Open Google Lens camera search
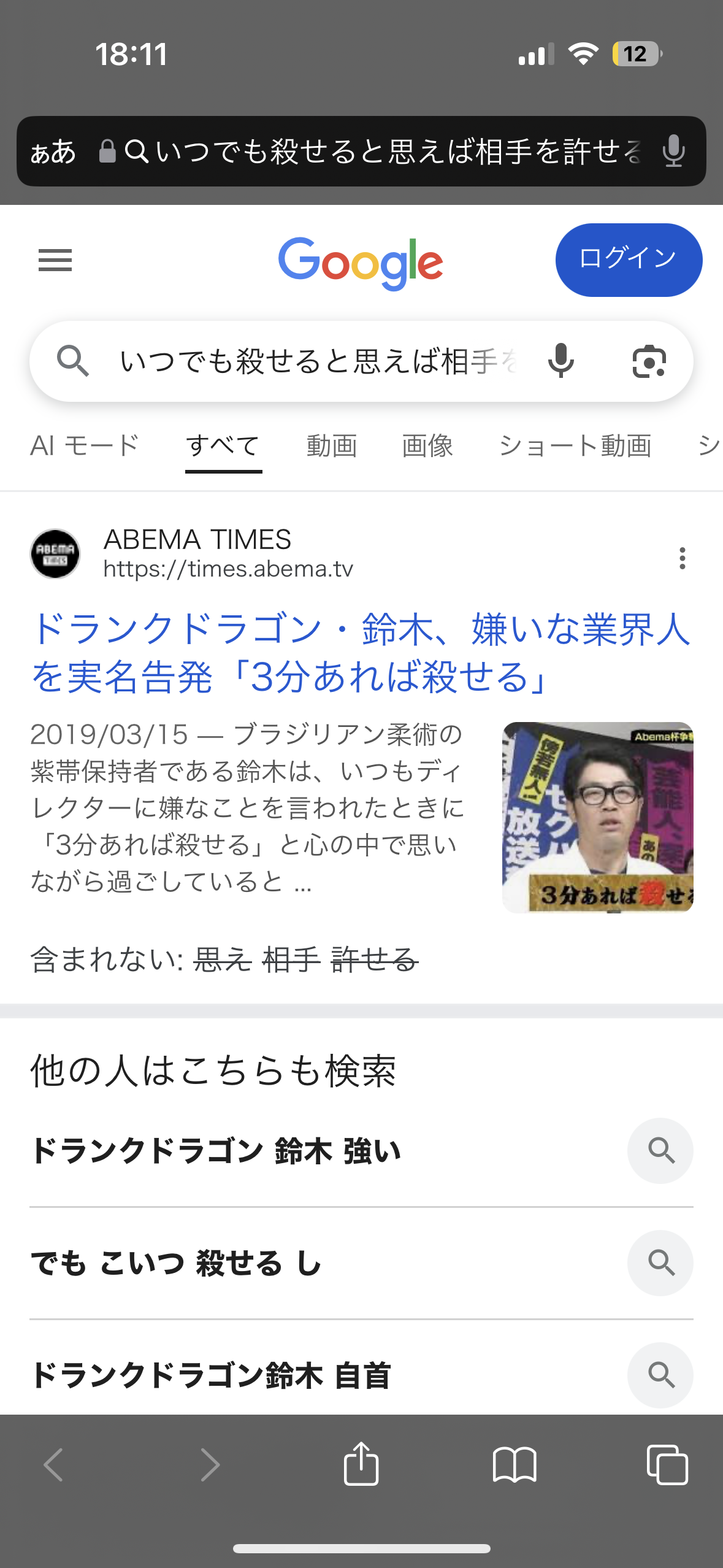723x1568 pixels. coord(649,361)
